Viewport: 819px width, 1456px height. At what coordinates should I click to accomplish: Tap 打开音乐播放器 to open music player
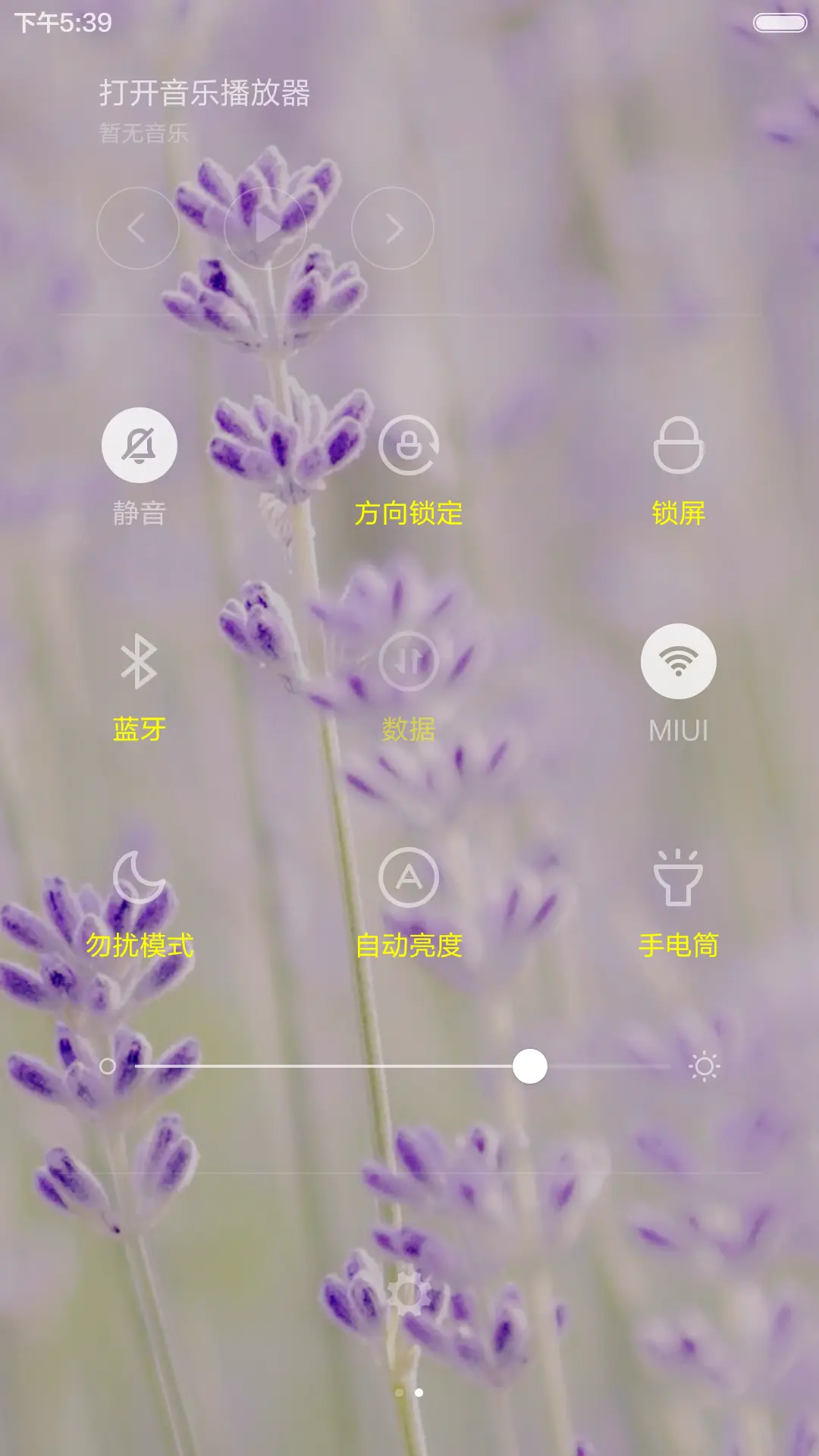[x=206, y=94]
